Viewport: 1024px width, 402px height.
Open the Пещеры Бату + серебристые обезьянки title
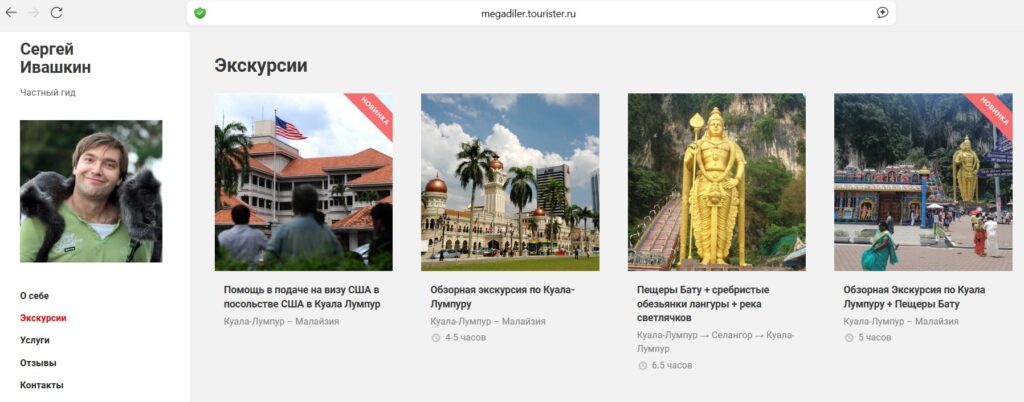coord(702,296)
